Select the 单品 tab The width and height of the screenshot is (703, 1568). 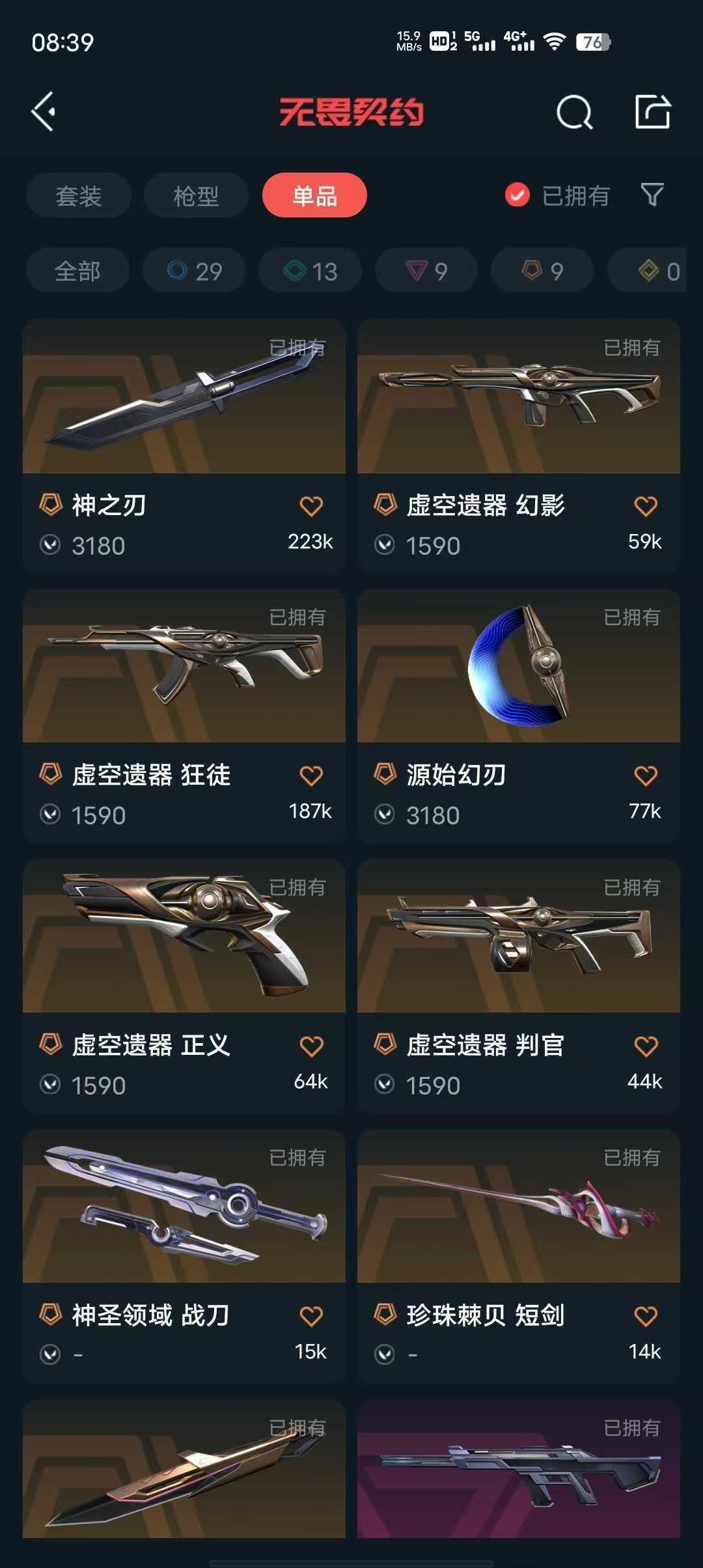[314, 195]
